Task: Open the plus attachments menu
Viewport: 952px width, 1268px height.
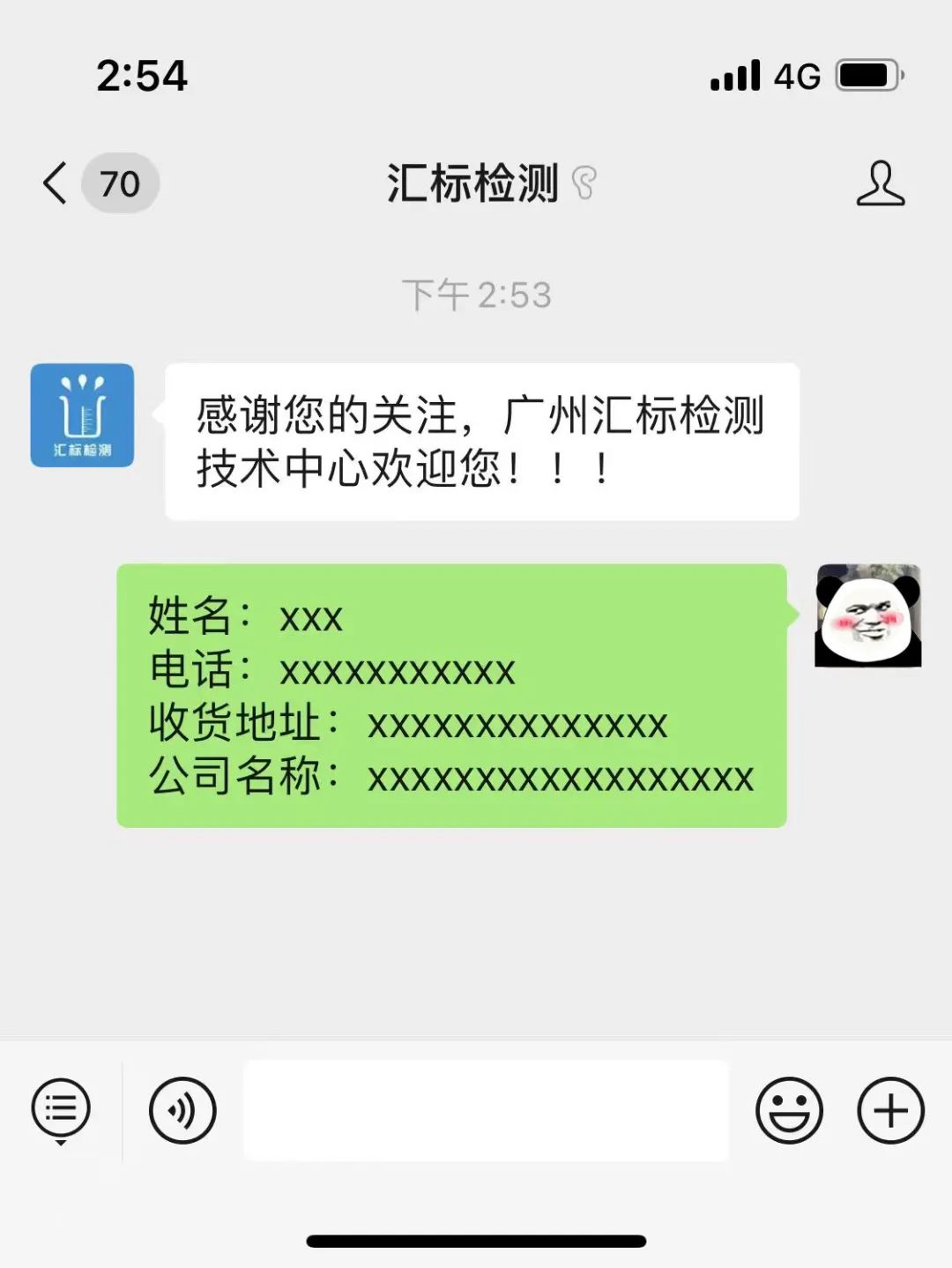Action: 890,1110
